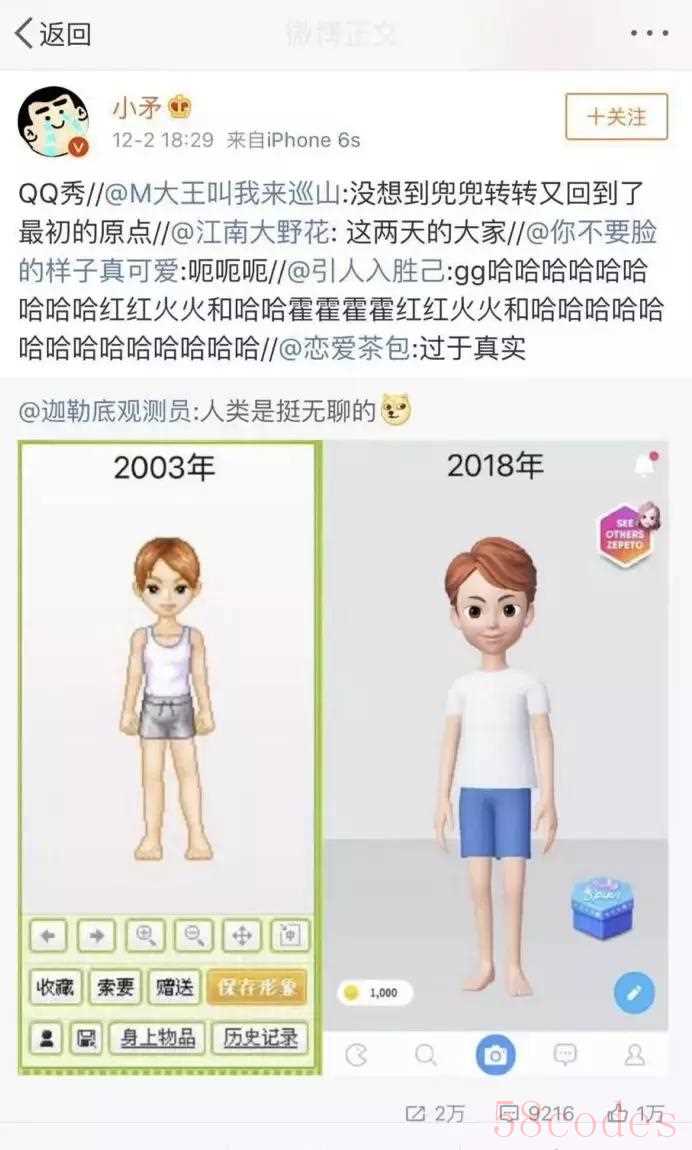Open the three-dot overflow menu
The image size is (692, 1150).
648,34
